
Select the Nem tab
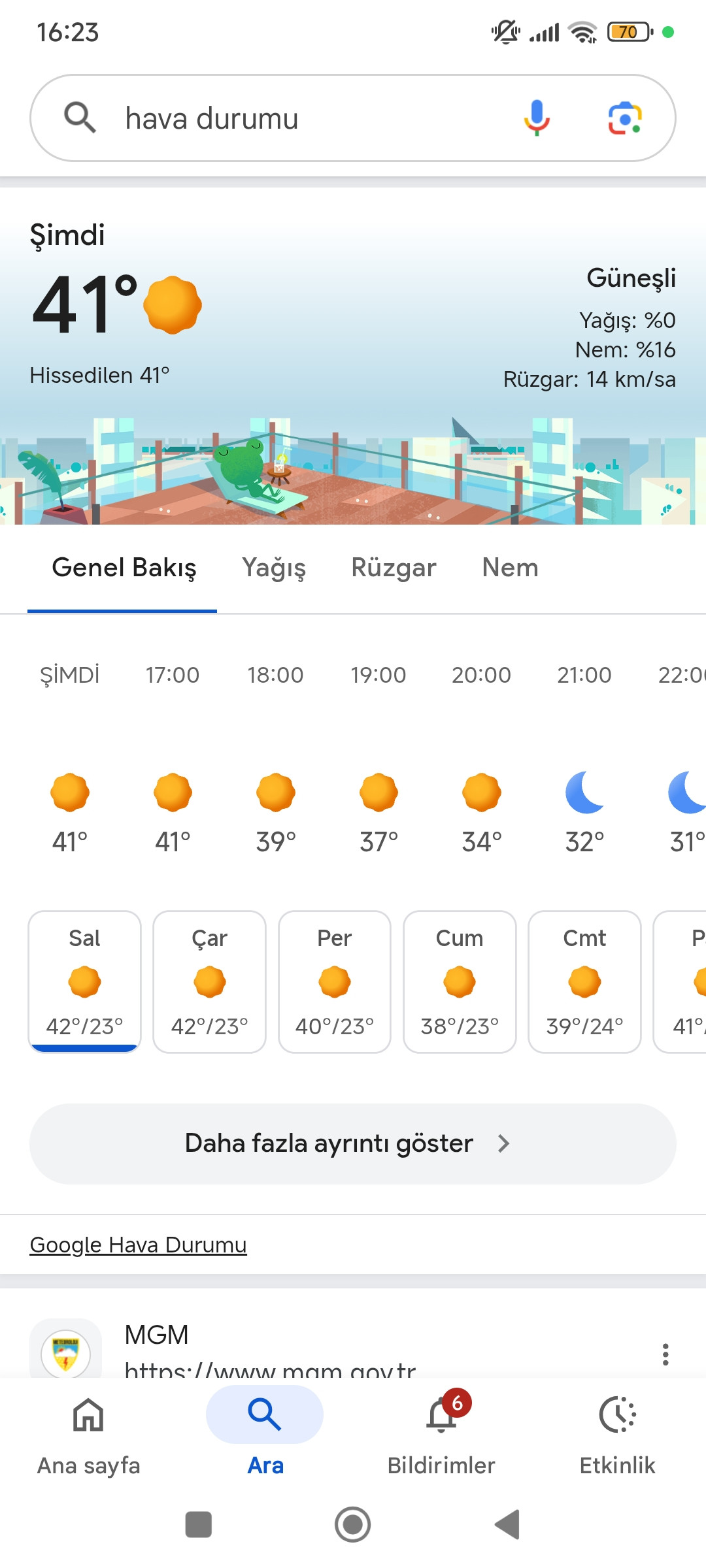click(x=510, y=568)
